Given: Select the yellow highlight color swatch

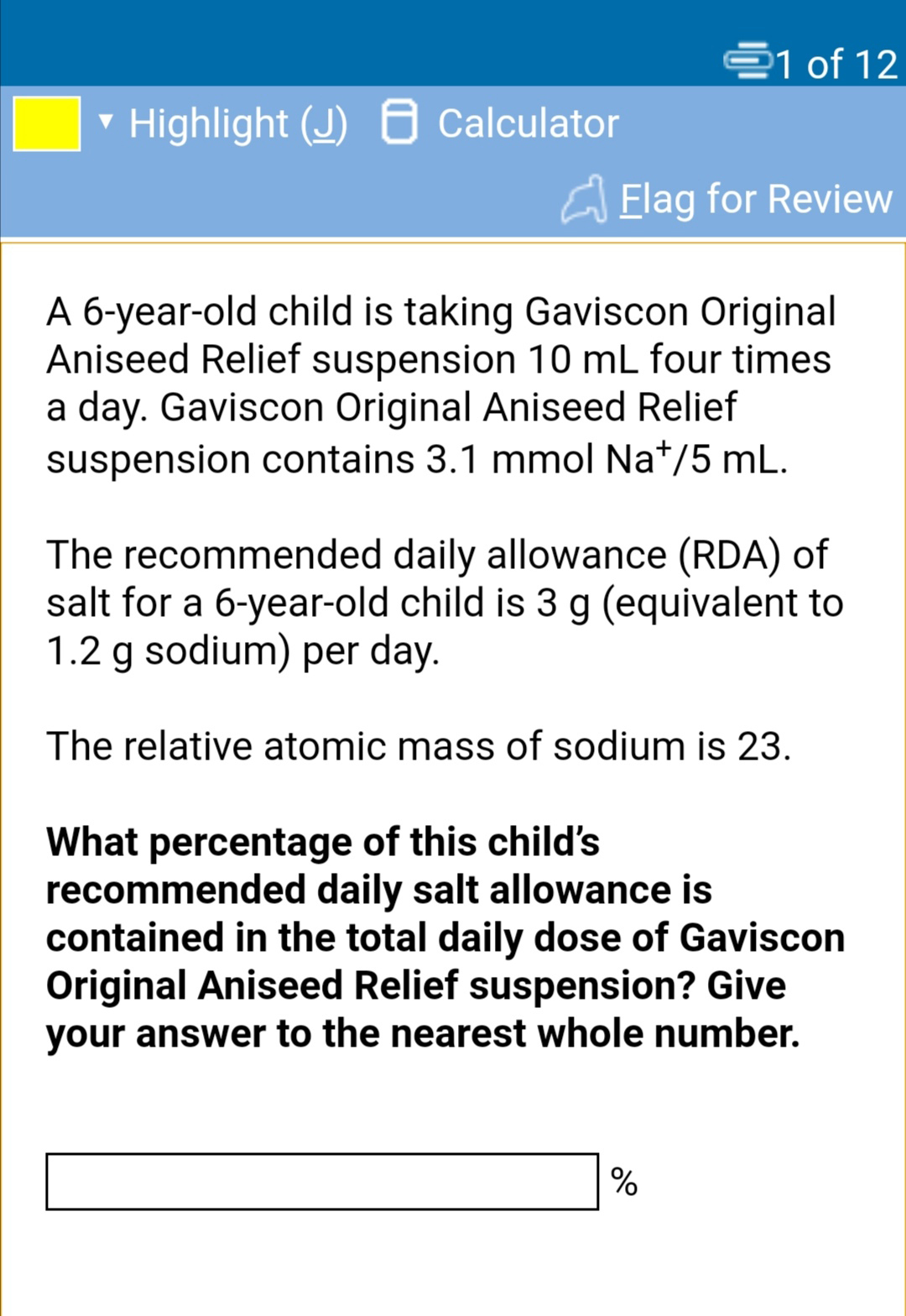Looking at the screenshot, I should pyautogui.click(x=47, y=123).
